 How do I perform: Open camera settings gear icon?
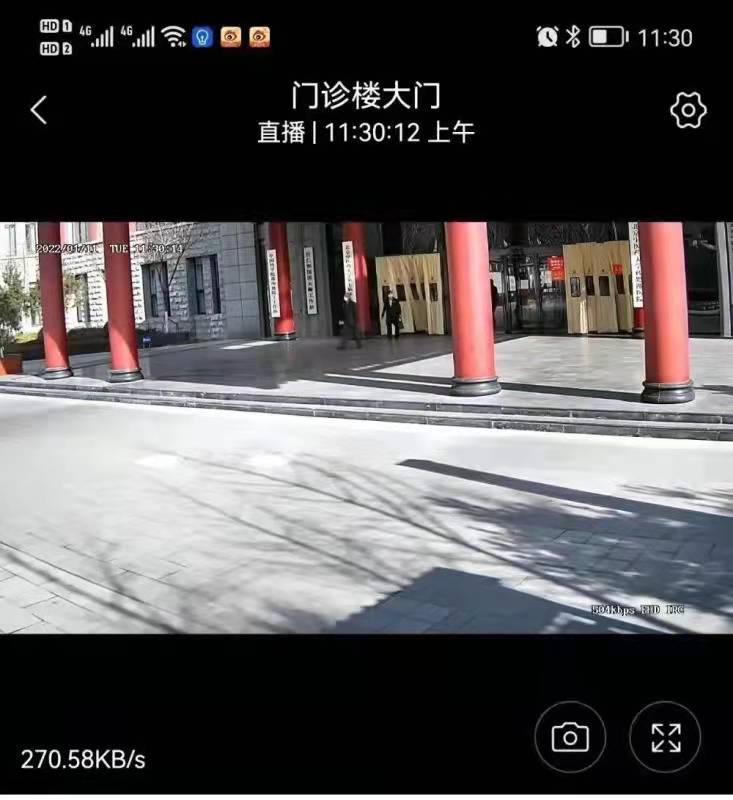(688, 110)
